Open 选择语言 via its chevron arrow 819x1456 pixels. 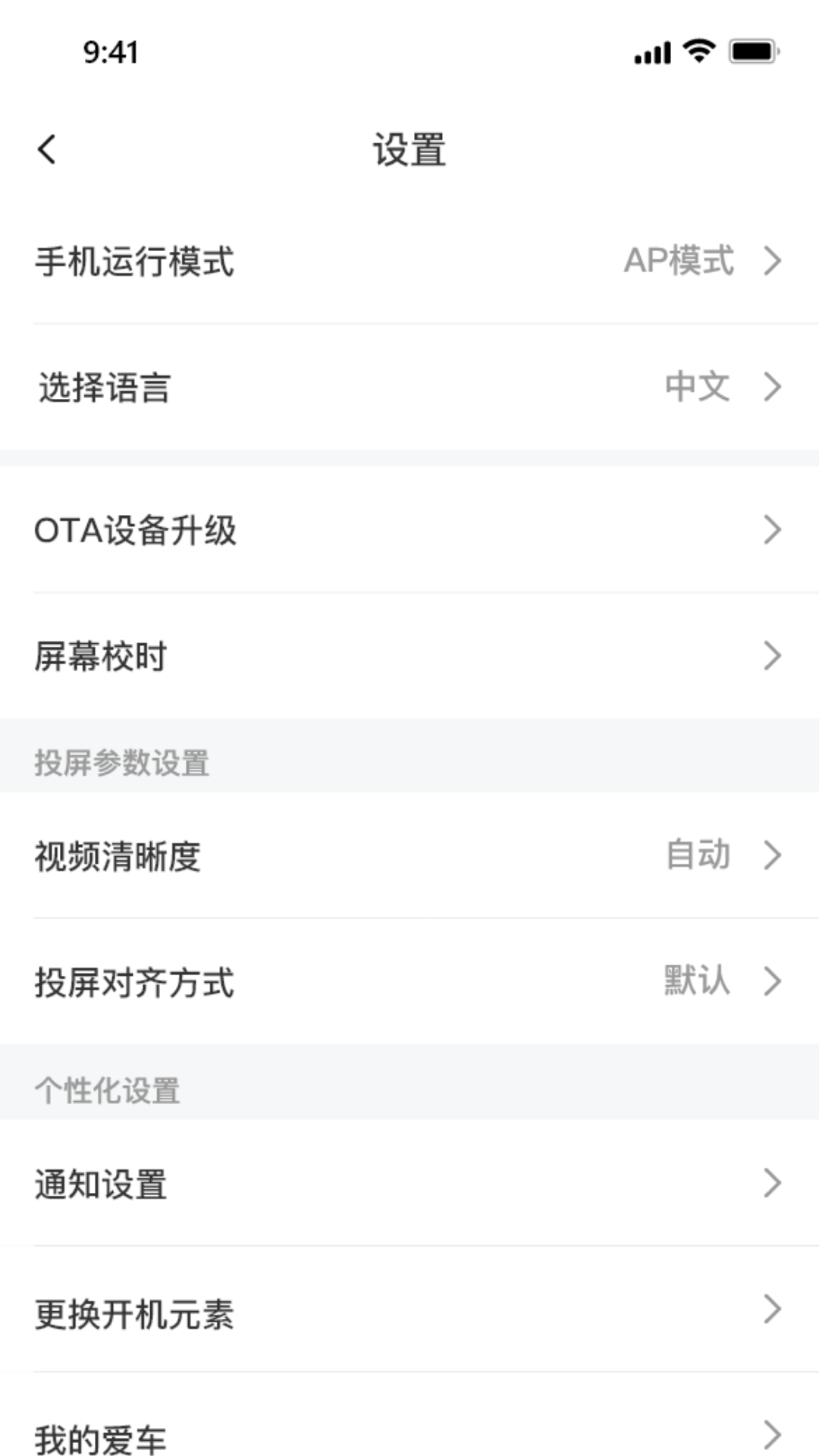pyautogui.click(x=773, y=388)
